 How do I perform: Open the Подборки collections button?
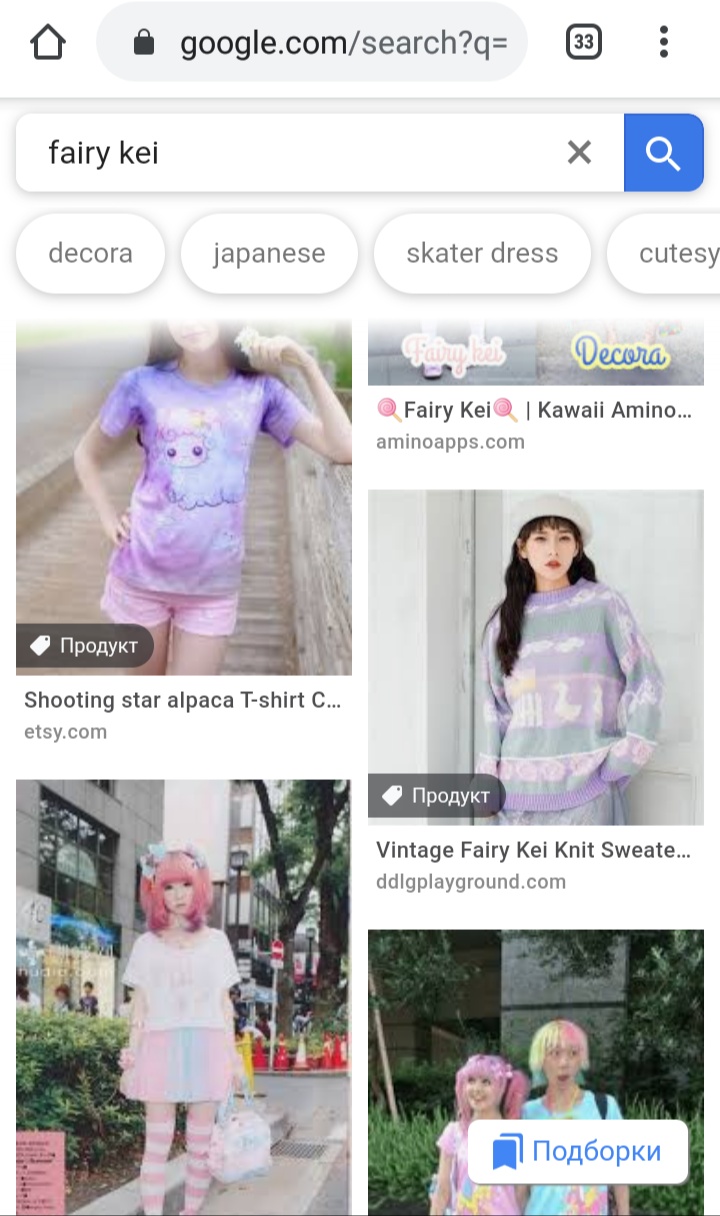(x=579, y=1152)
